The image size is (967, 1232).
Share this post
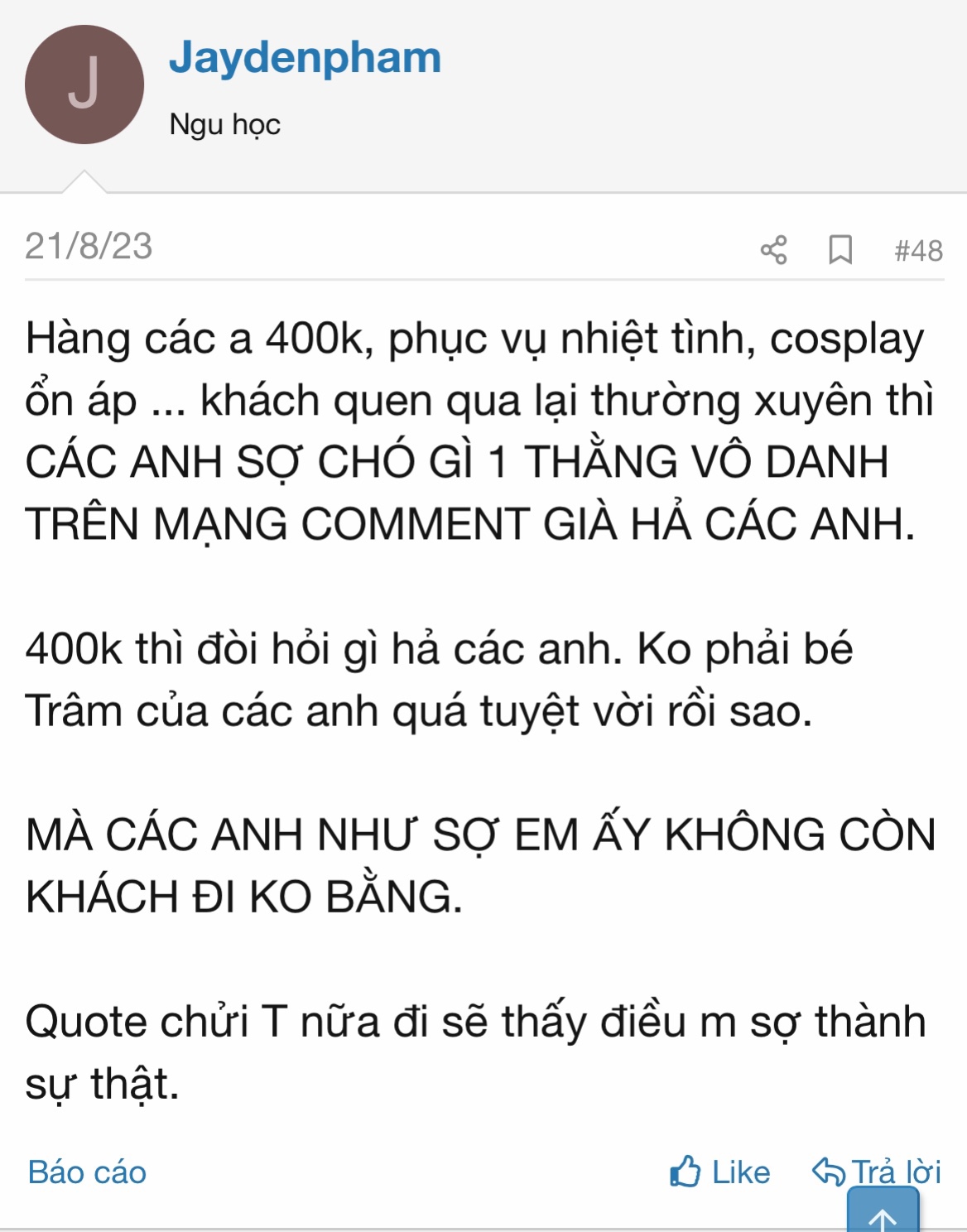coord(773,249)
